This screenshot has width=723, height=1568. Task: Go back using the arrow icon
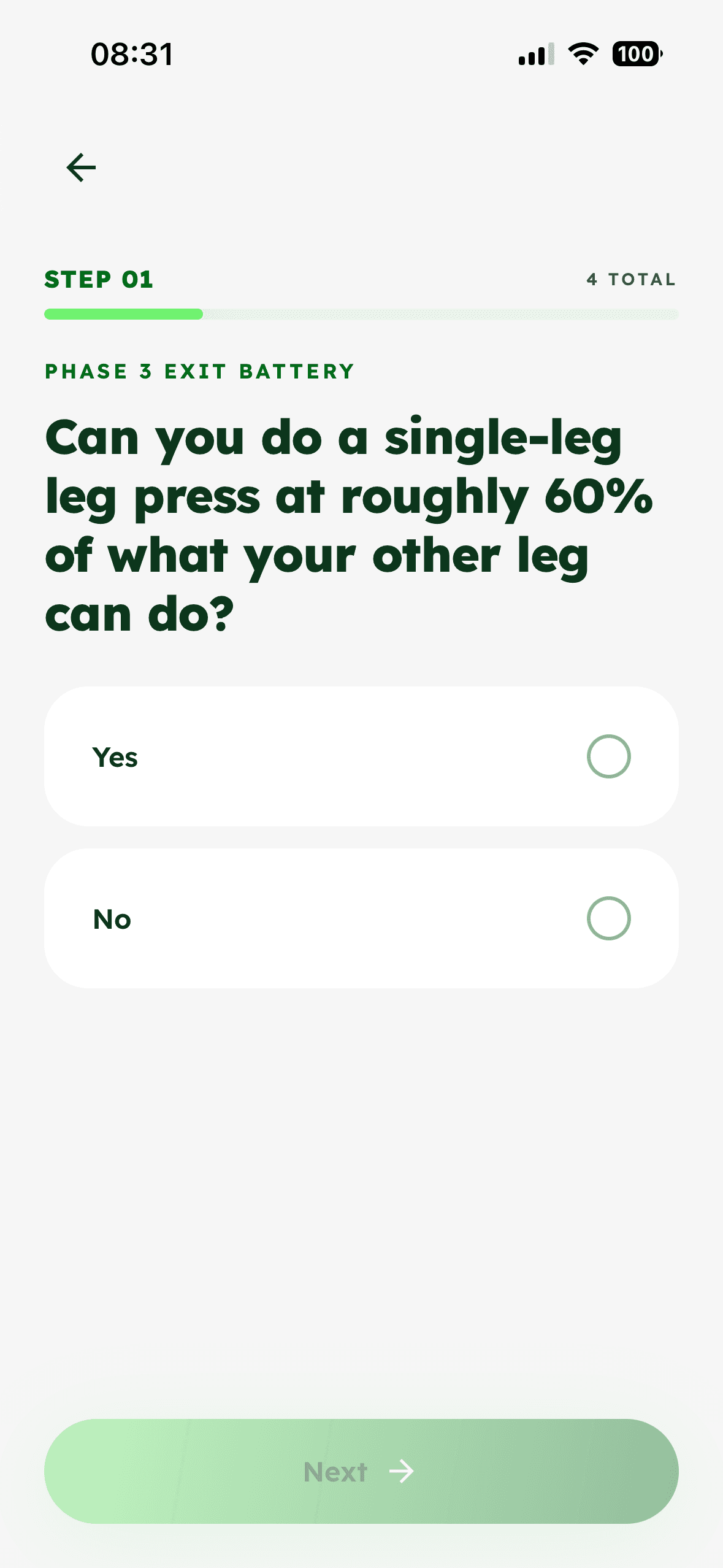(x=81, y=167)
